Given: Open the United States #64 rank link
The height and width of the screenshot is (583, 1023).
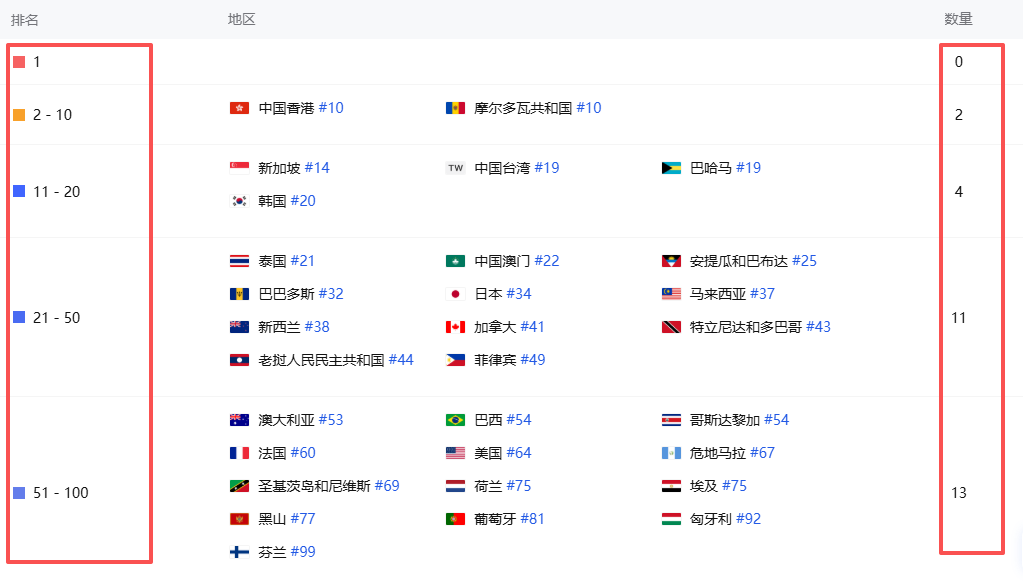Looking at the screenshot, I should pos(519,453).
